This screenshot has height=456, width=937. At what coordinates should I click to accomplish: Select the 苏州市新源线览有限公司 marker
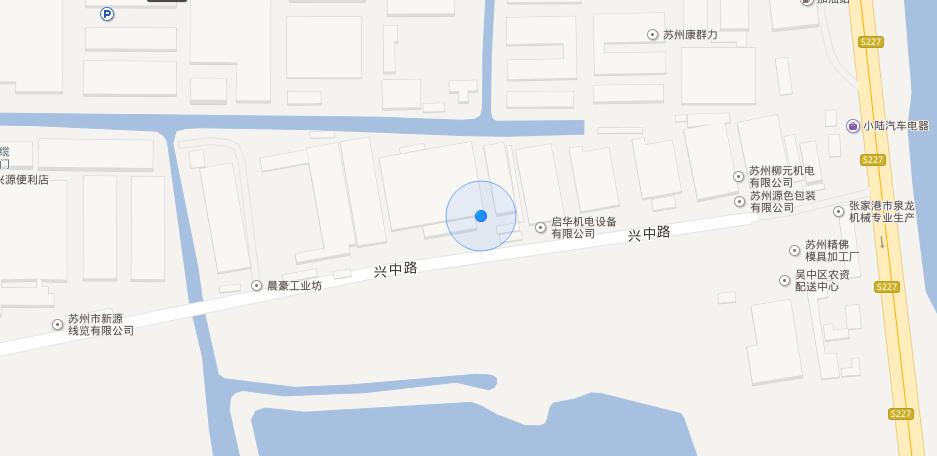coord(58,325)
